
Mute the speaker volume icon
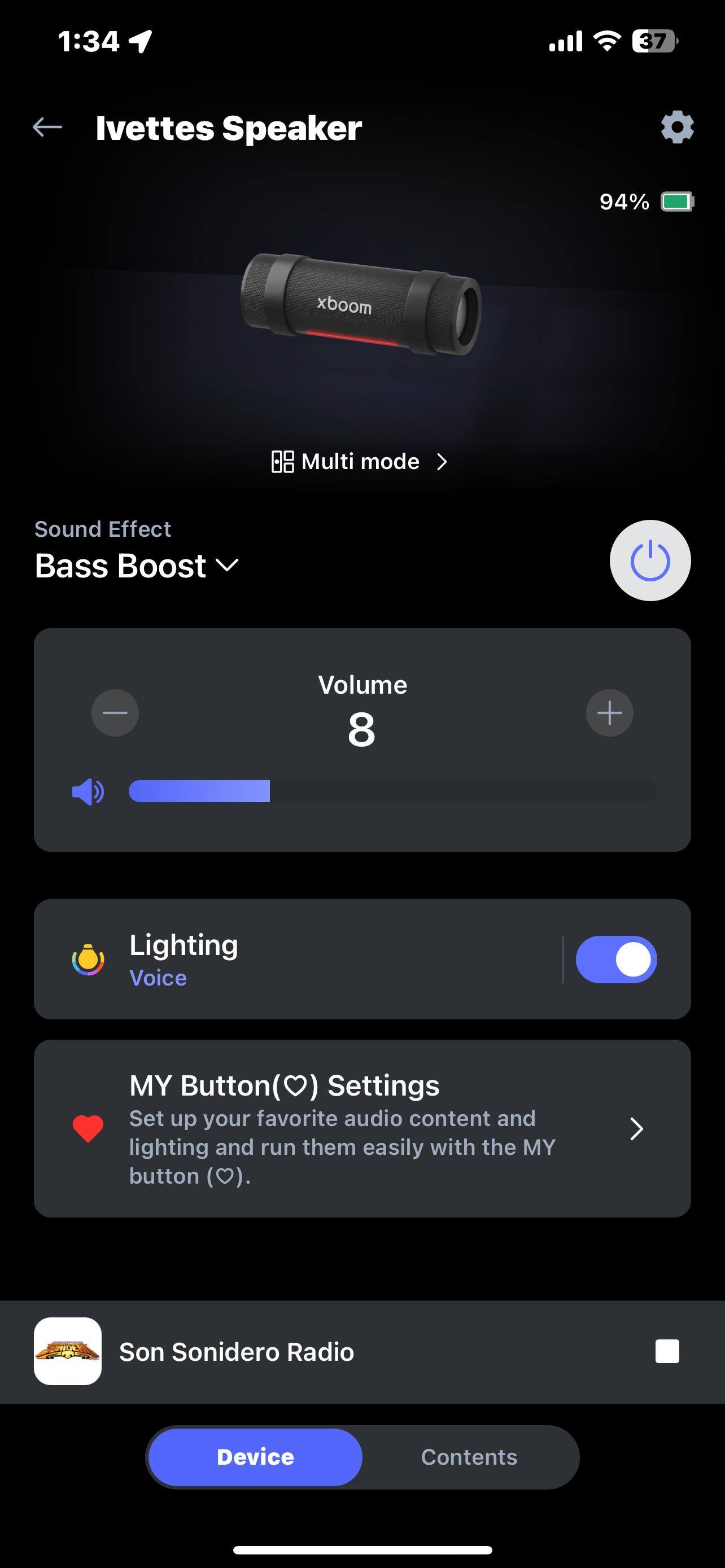tap(88, 791)
